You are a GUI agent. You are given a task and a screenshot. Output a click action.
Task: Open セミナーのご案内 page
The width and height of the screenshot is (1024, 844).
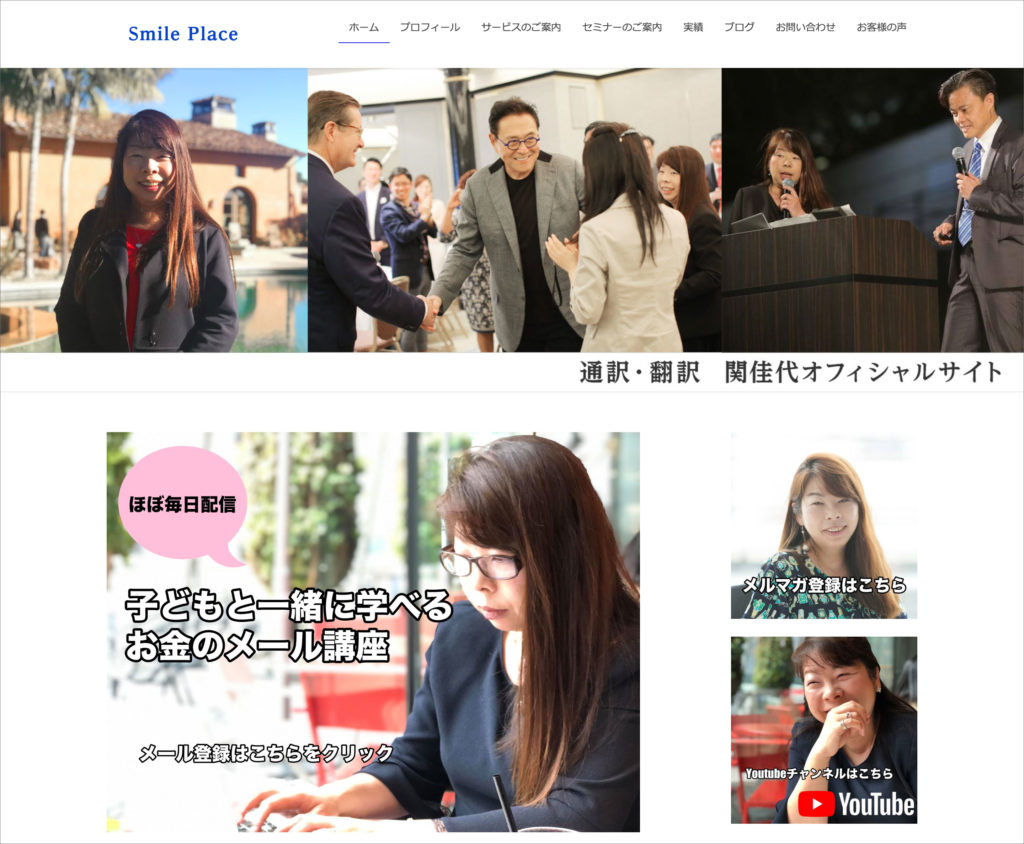622,27
